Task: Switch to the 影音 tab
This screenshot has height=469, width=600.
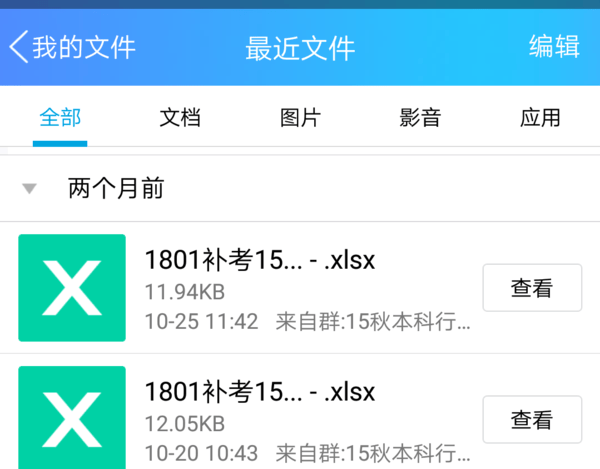Action: click(420, 118)
